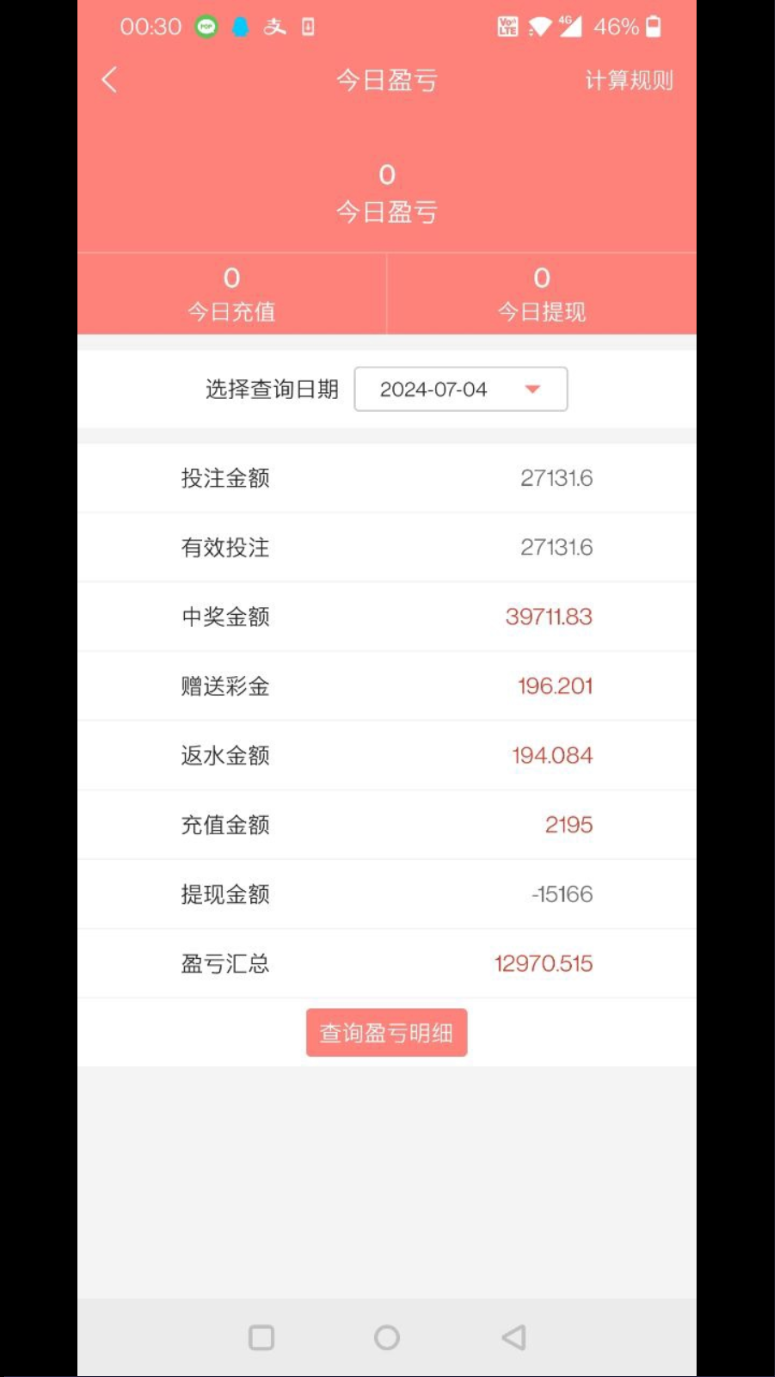Tap the system home button

click(387, 1337)
